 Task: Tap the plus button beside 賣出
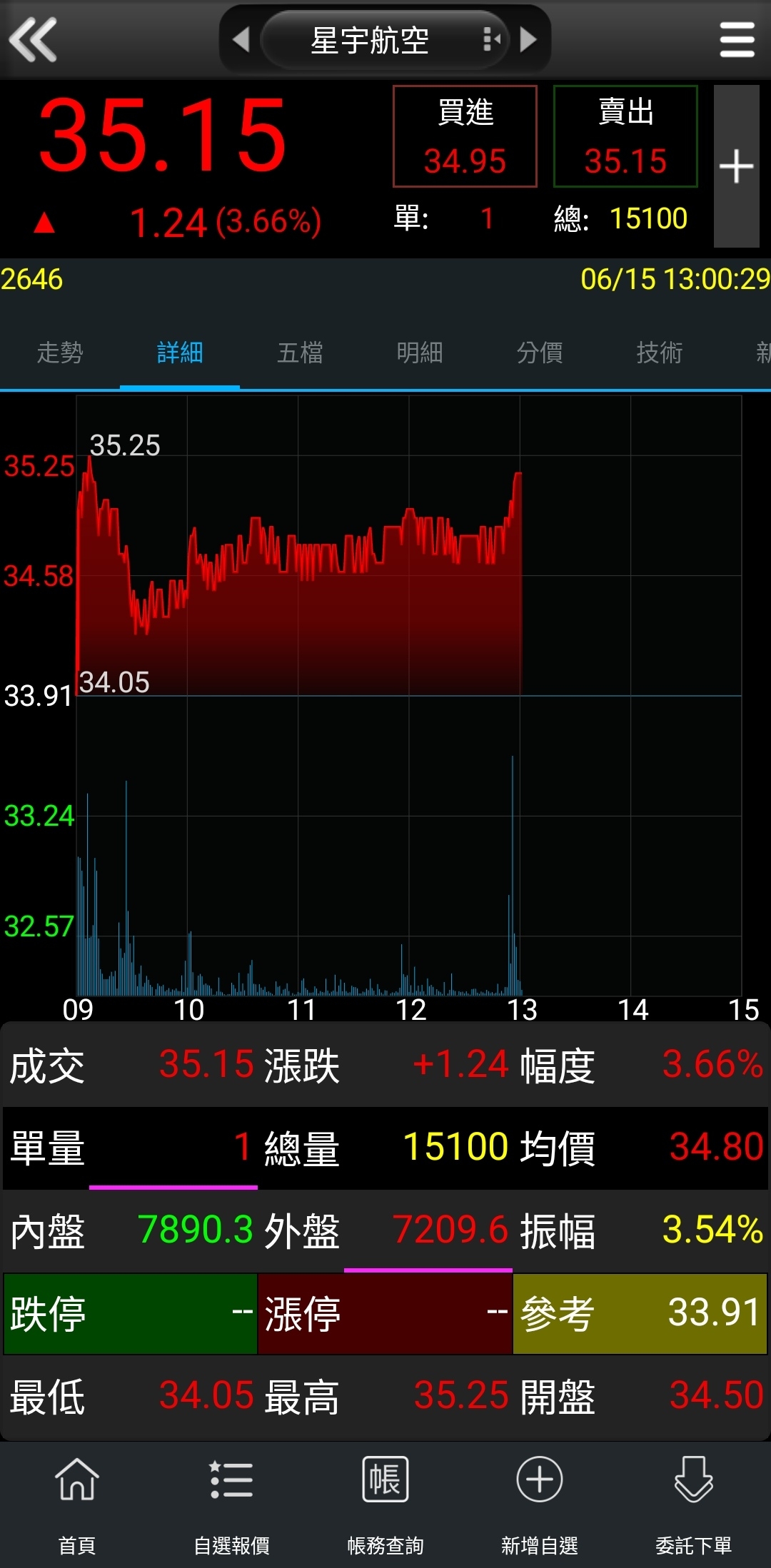(x=736, y=166)
